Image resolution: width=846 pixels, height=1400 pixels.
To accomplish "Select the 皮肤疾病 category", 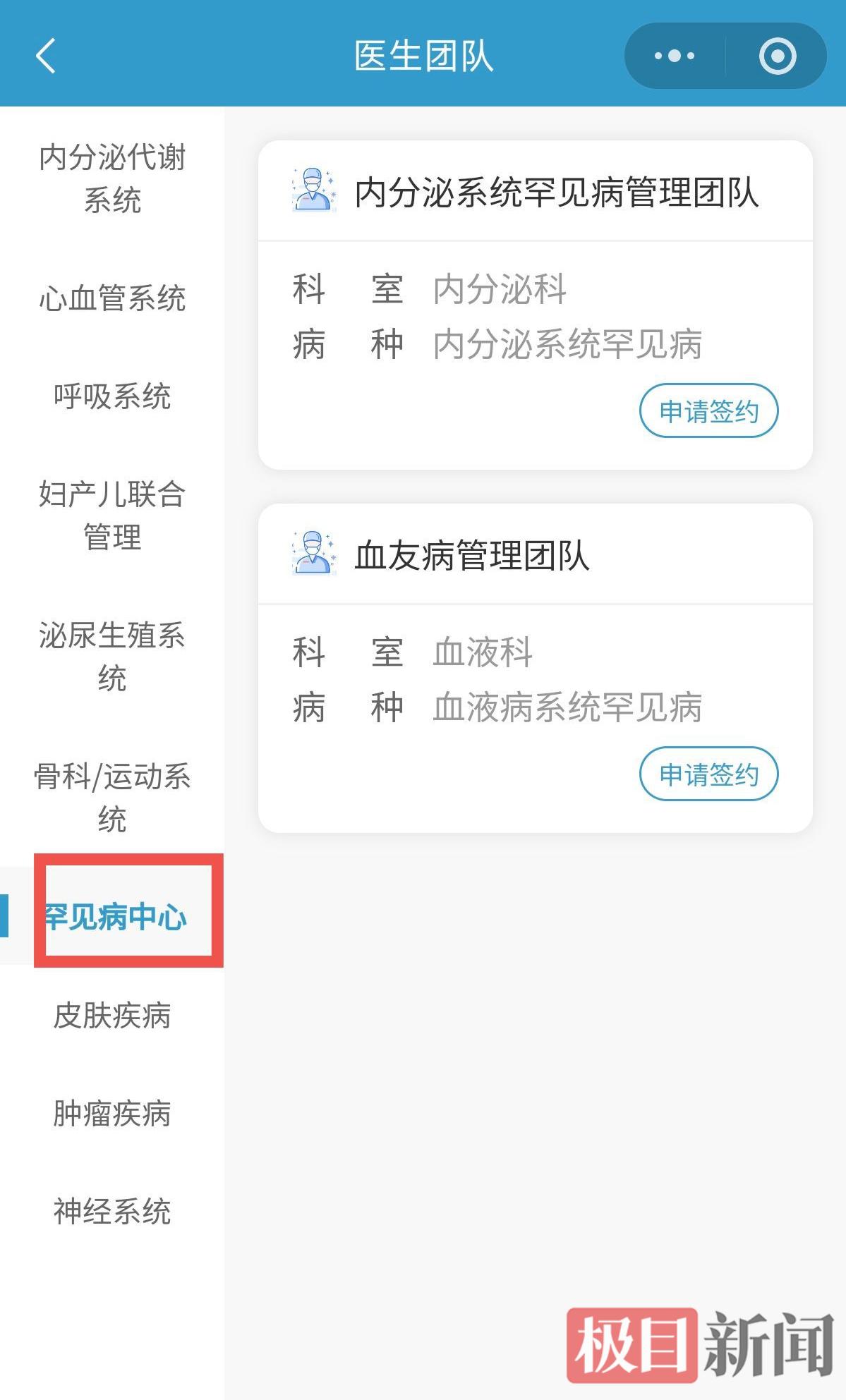I will (111, 1016).
